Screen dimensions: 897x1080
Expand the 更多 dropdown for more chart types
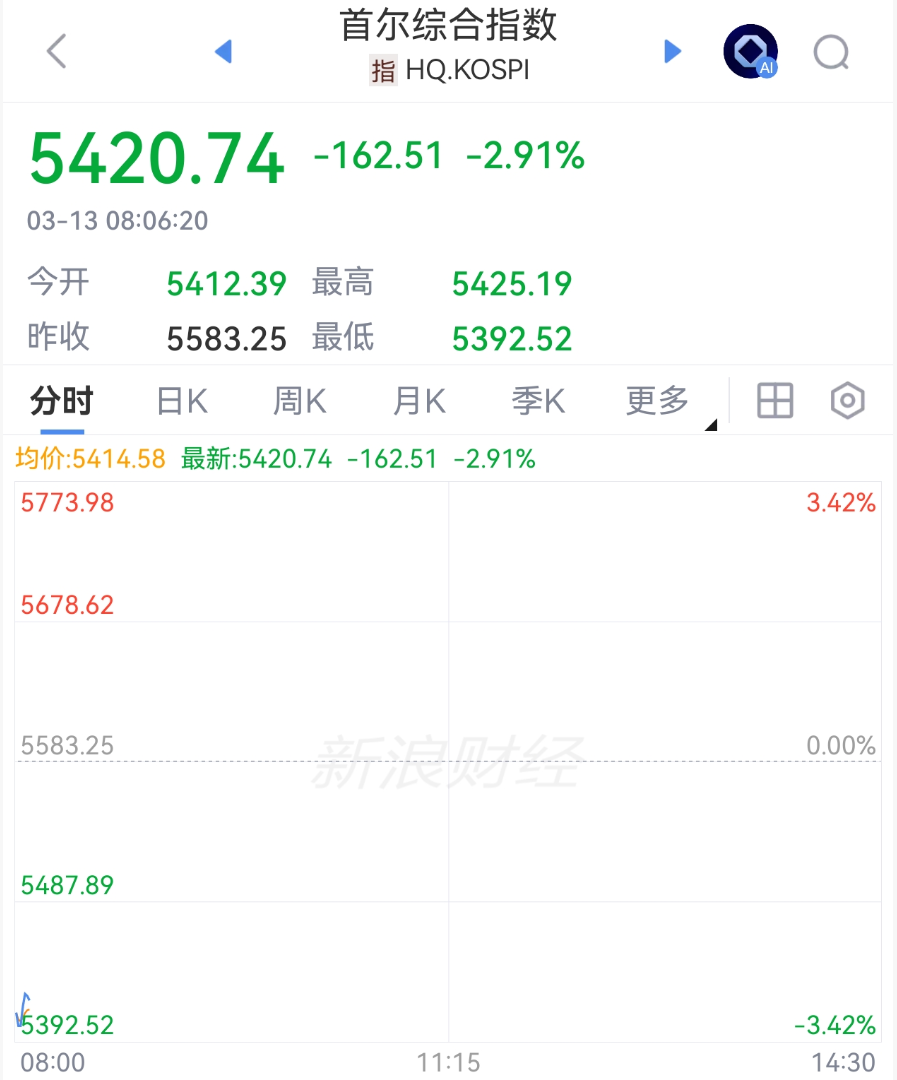(656, 400)
